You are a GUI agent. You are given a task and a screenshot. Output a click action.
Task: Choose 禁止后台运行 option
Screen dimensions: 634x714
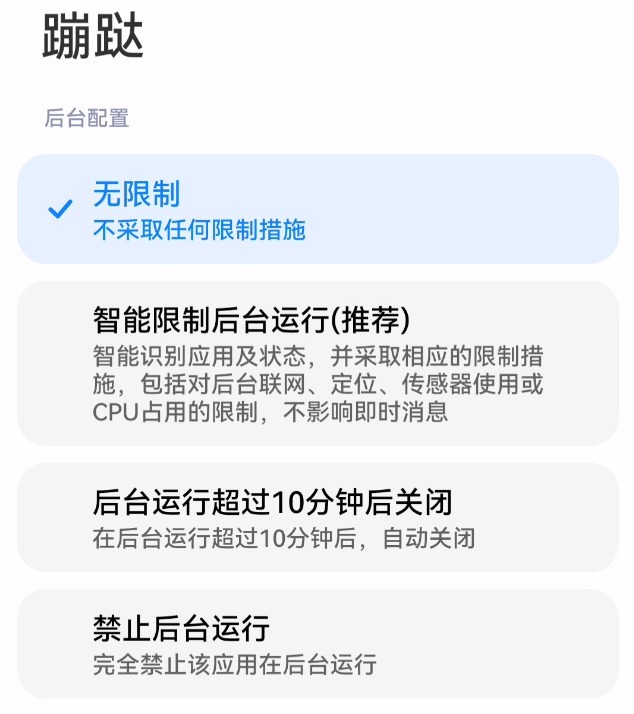click(317, 644)
